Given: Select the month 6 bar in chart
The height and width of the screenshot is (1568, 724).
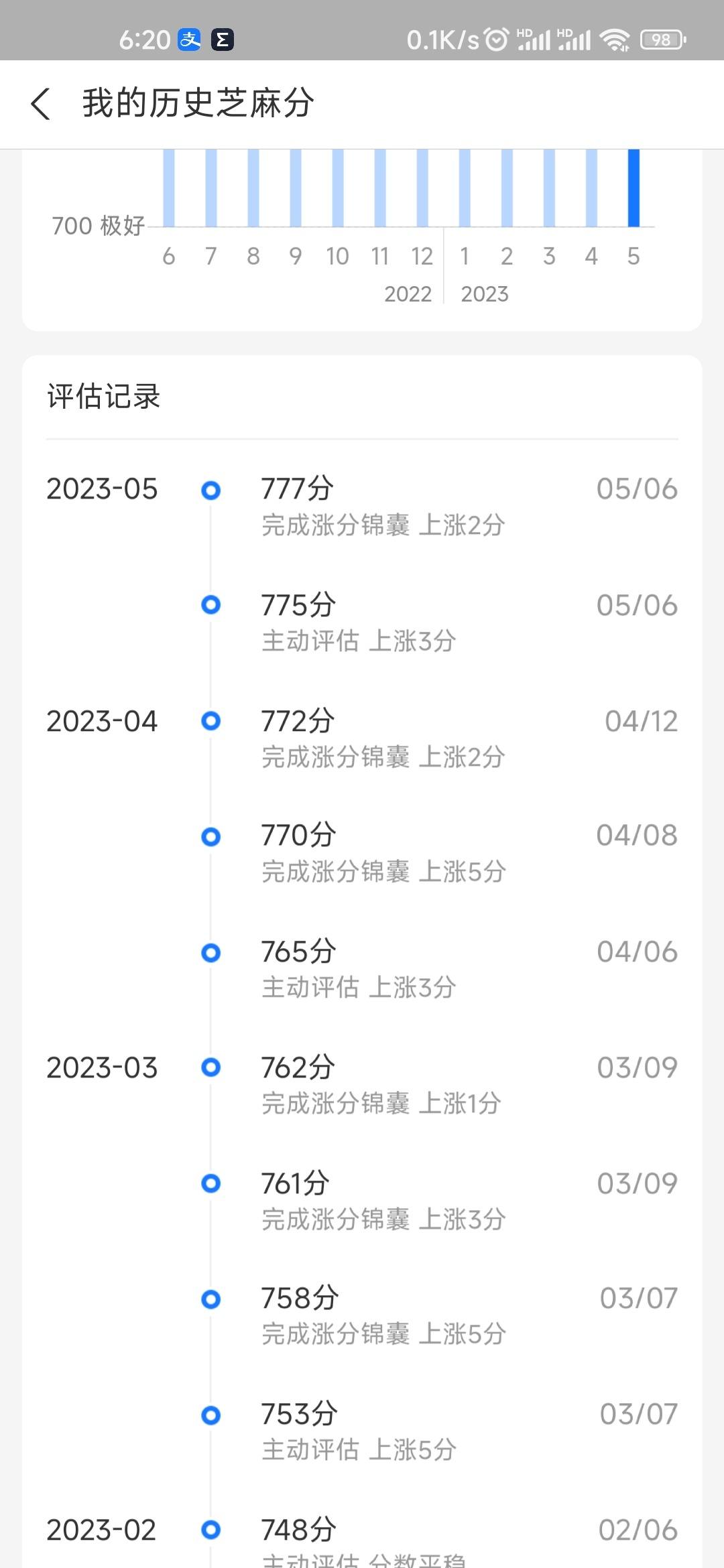Looking at the screenshot, I should pos(169,188).
